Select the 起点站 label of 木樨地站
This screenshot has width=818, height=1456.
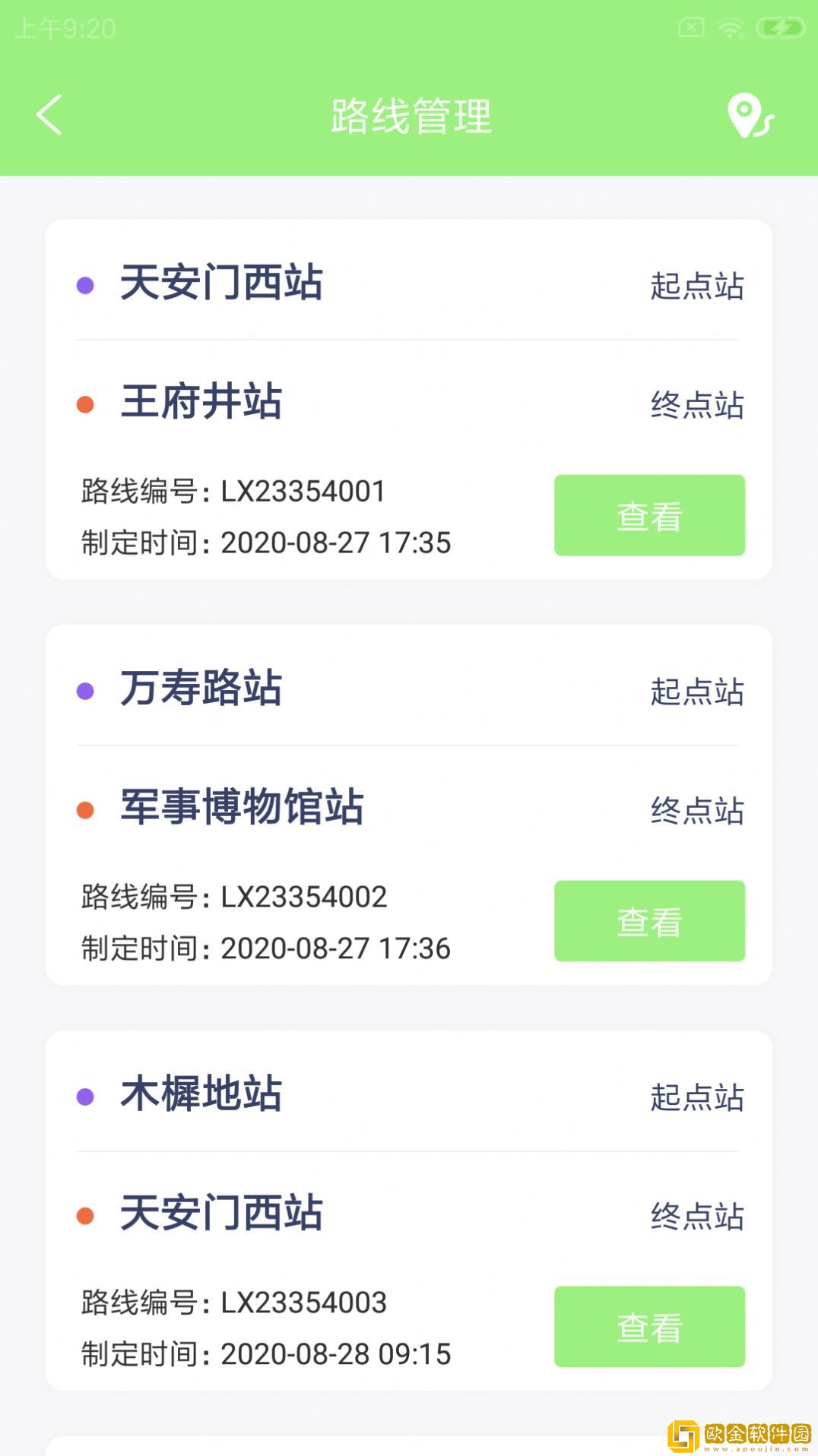tap(698, 1098)
